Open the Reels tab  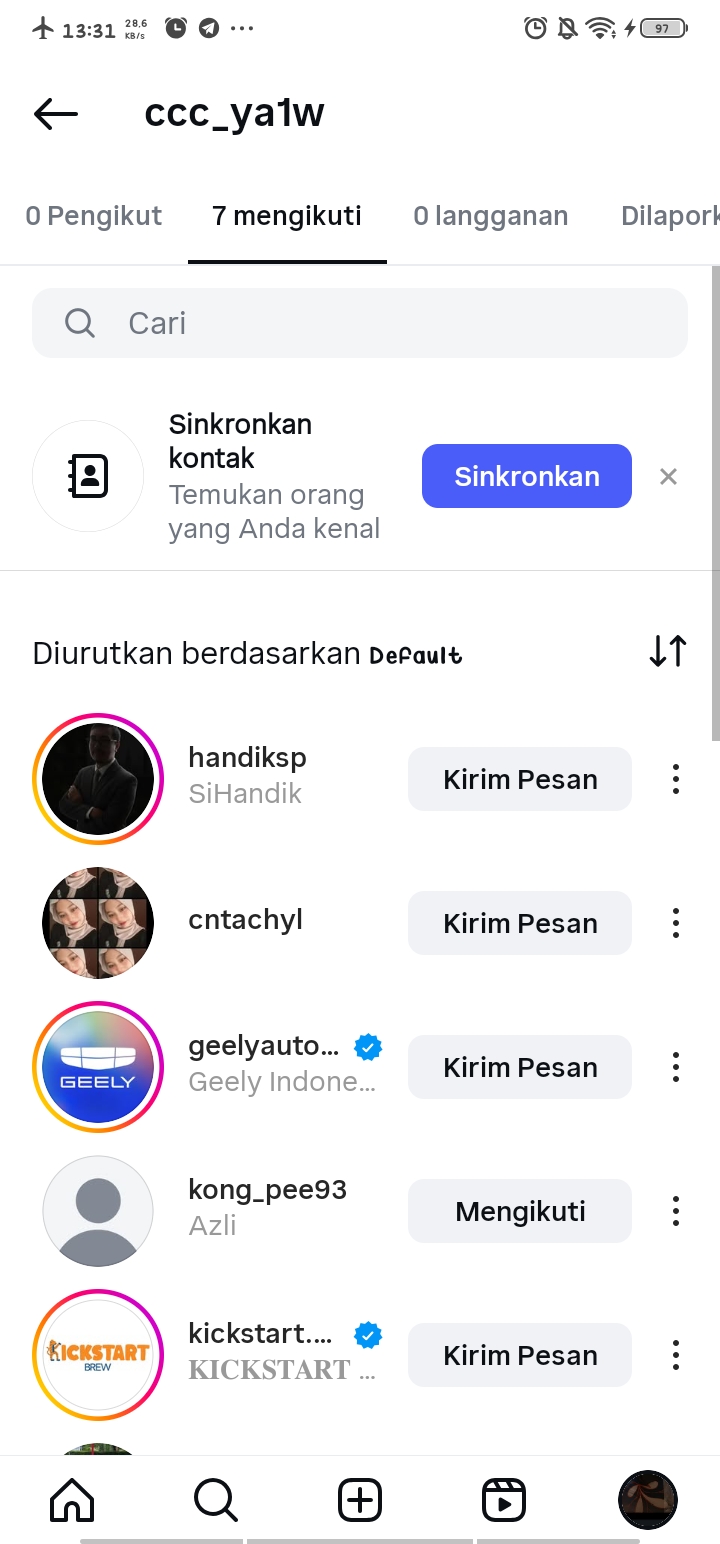click(503, 1500)
